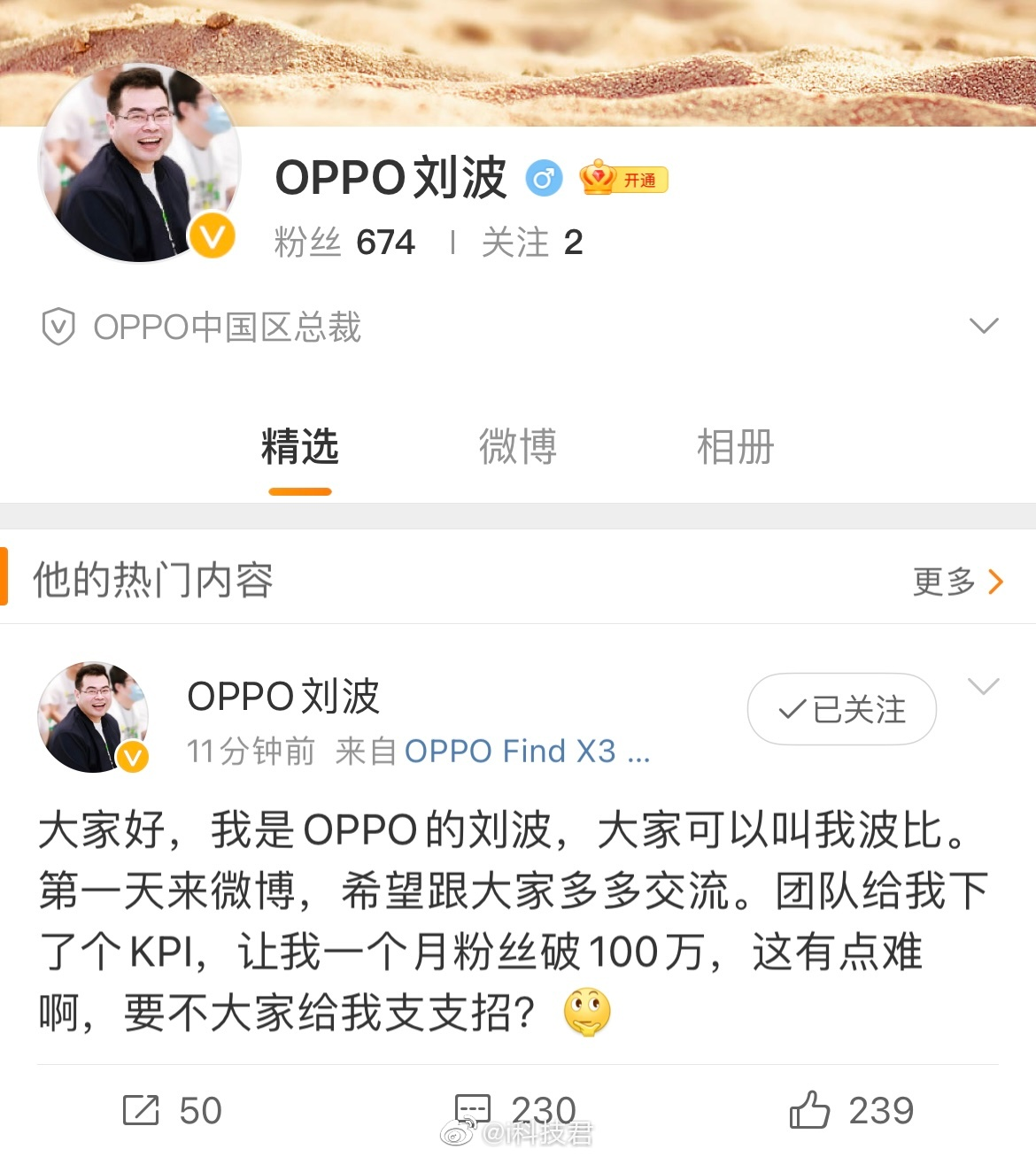Tap the 已关注 follow button

tap(841, 709)
